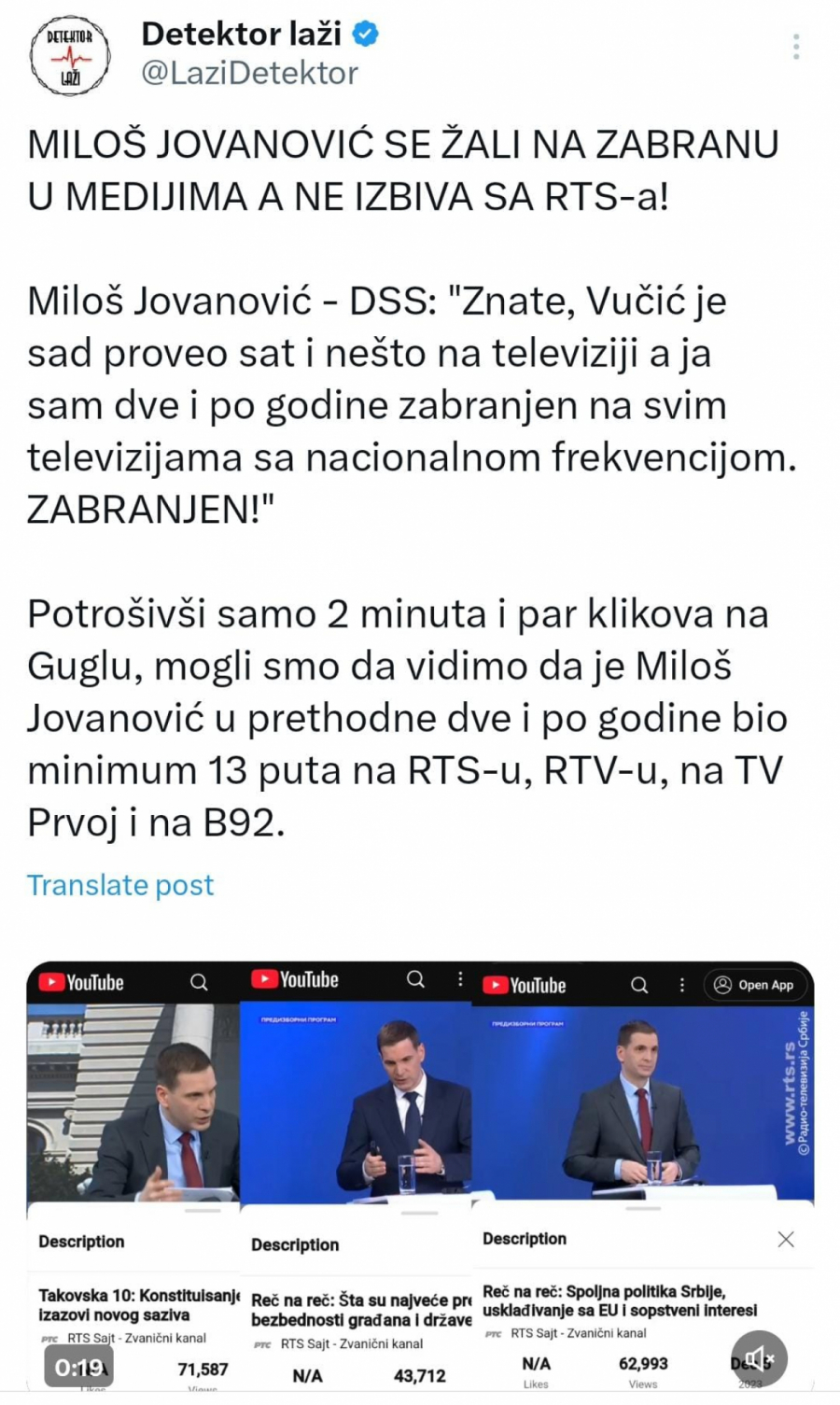Open the @LaziDetektor account name
The width and height of the screenshot is (840, 1405).
tap(249, 74)
